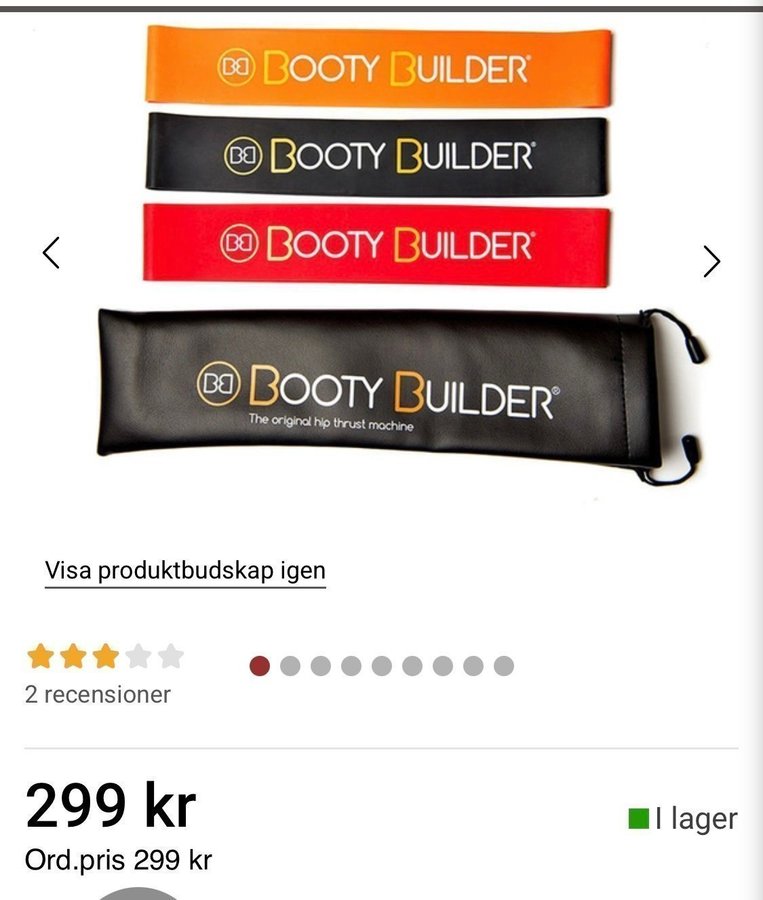Tap the 'Visa produktbudskap igen' link
763x900 pixels.
185,571
